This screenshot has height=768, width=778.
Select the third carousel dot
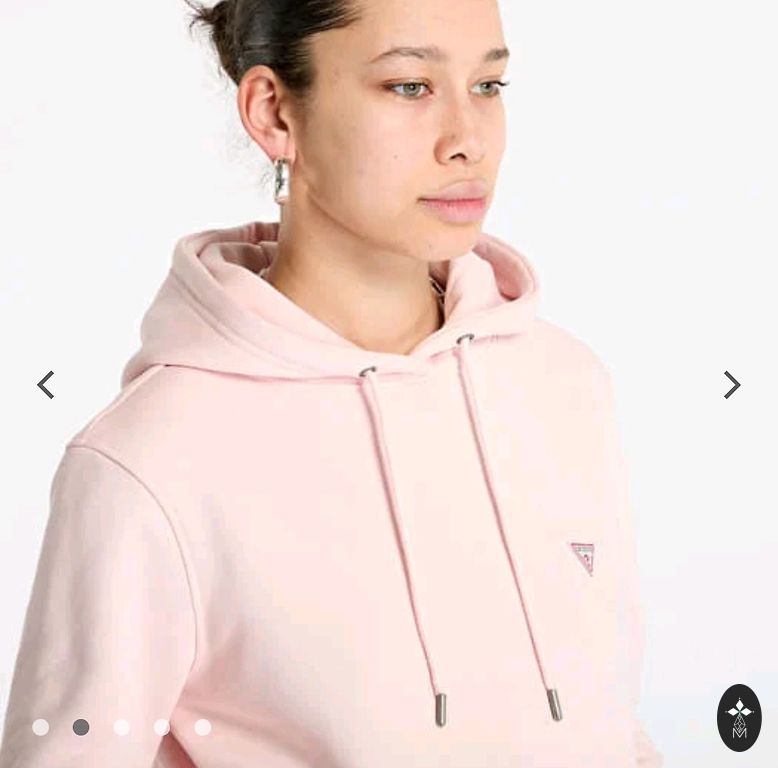[x=122, y=727]
